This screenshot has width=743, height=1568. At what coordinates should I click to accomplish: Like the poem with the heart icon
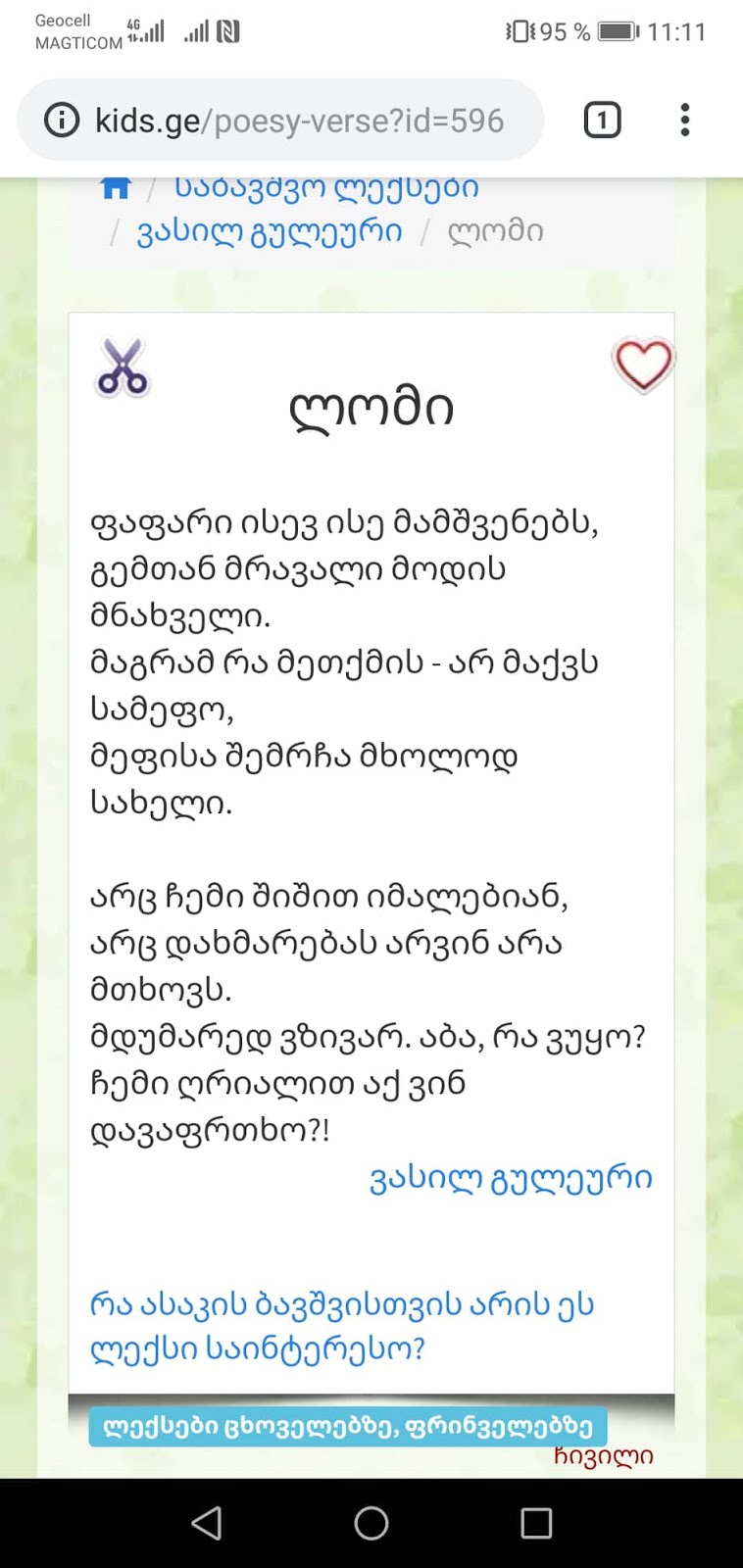(x=643, y=365)
